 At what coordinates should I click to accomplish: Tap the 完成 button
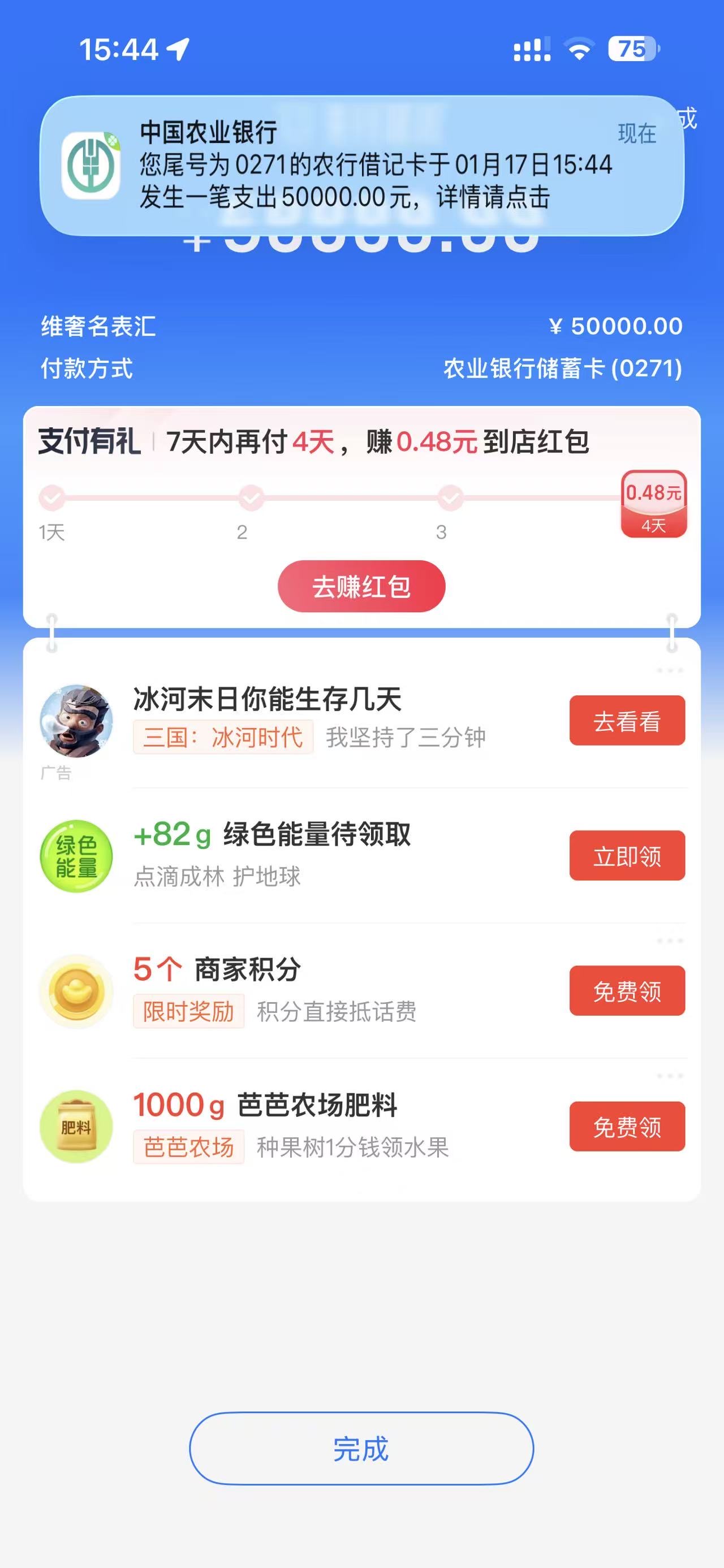[x=361, y=1449]
